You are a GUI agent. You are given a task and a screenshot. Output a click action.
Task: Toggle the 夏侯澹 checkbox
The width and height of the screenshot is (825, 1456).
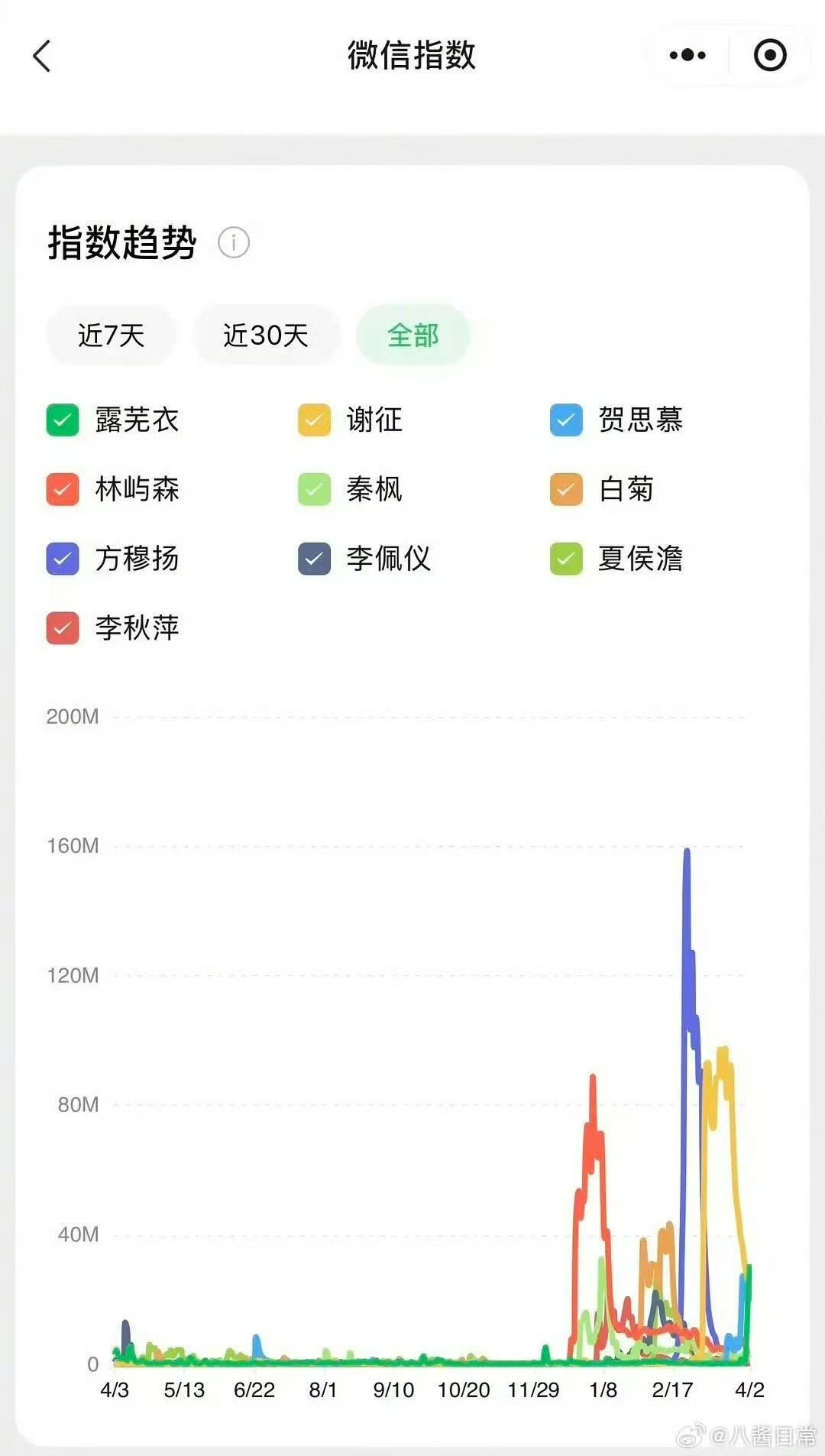566,560
